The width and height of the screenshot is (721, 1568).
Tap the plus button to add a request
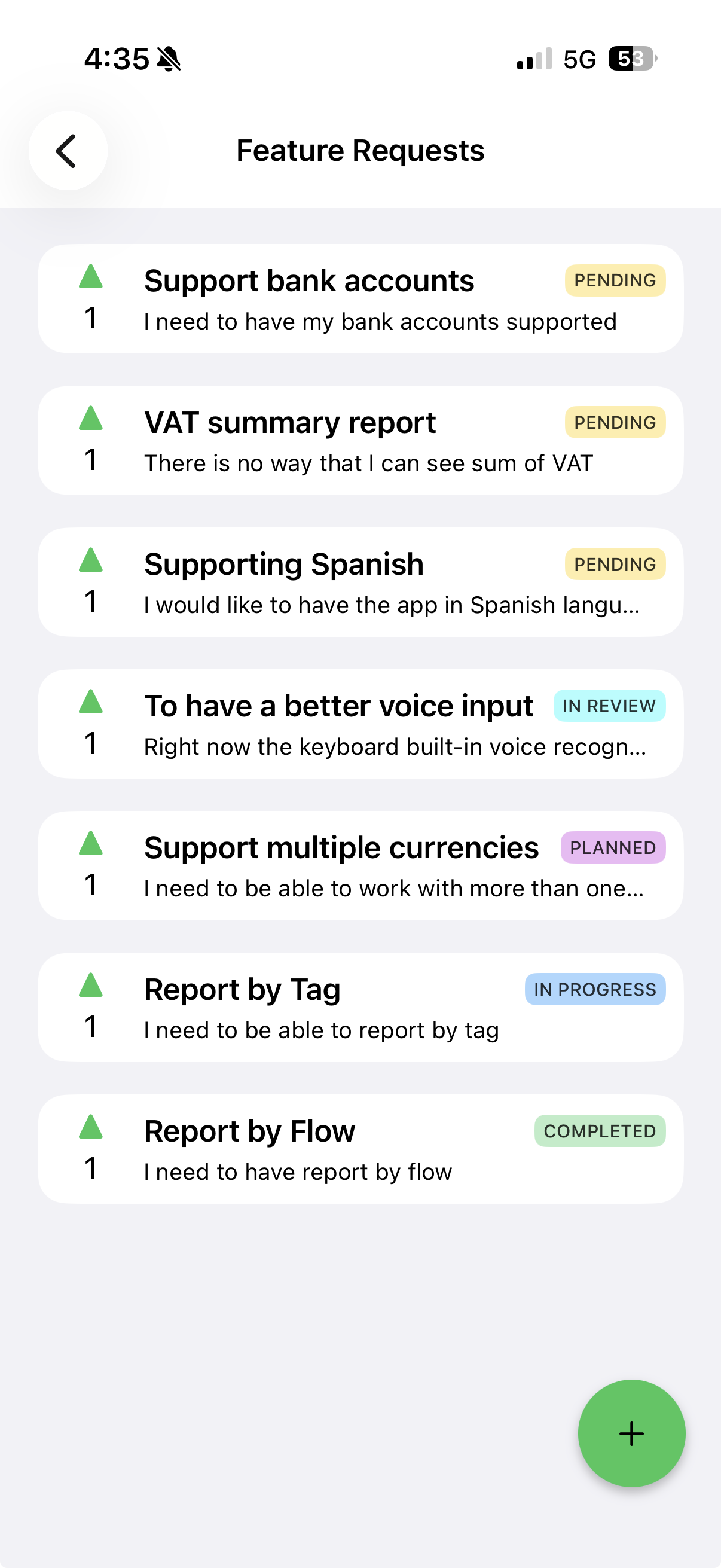pos(631,1433)
